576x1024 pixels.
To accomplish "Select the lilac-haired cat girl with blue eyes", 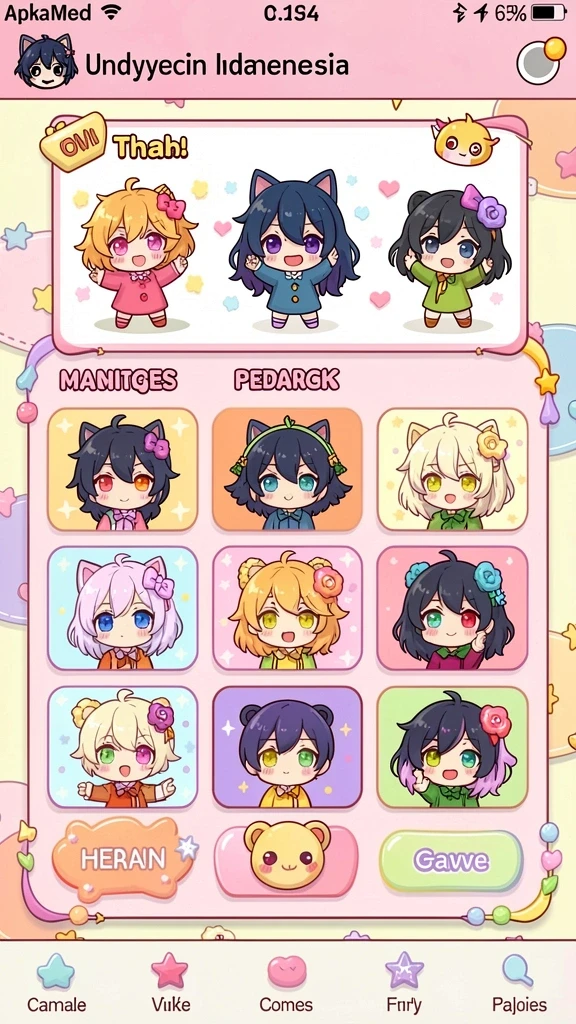I will click(123, 608).
